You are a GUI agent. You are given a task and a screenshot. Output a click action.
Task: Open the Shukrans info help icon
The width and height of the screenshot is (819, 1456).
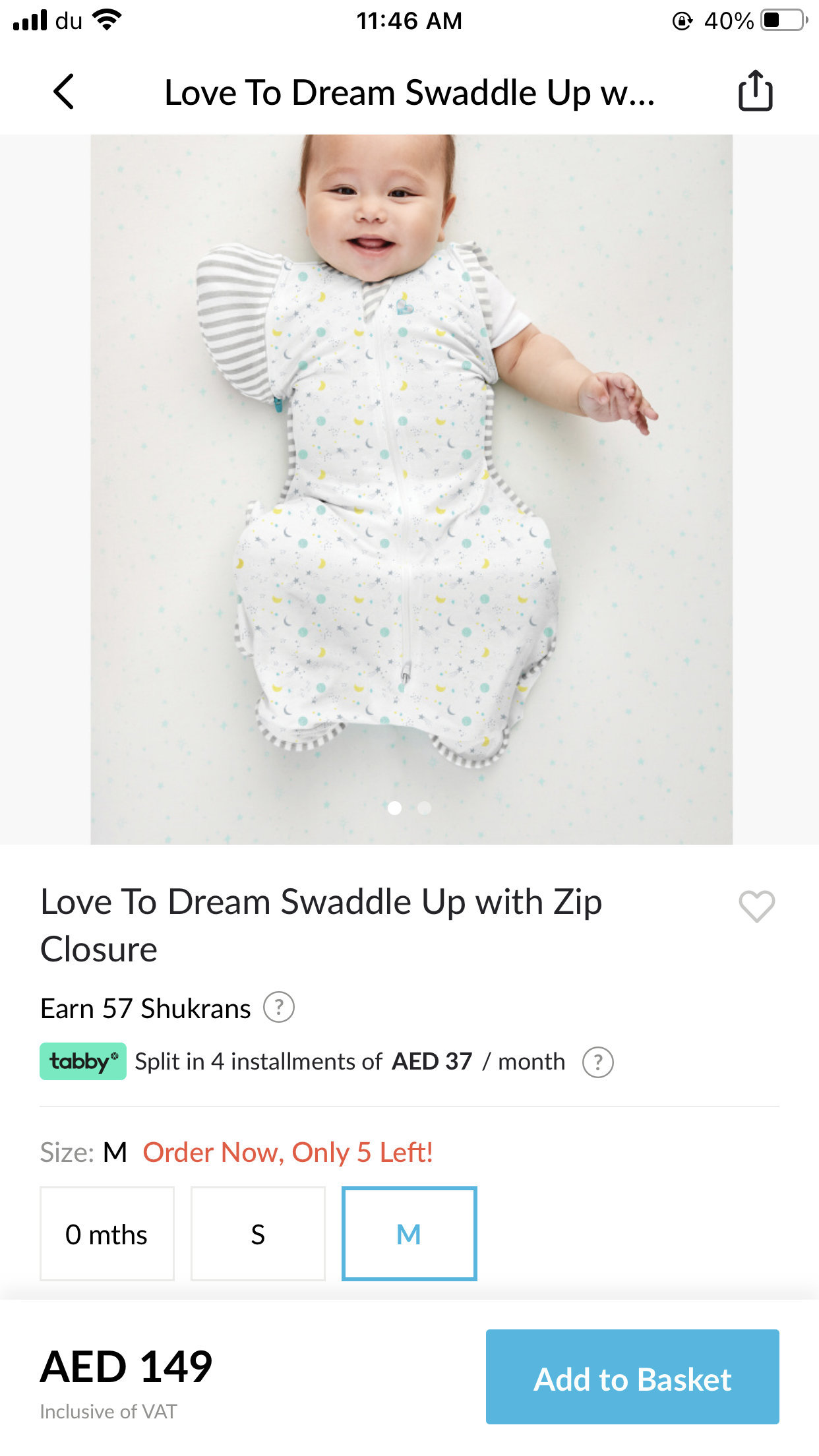point(279,1008)
